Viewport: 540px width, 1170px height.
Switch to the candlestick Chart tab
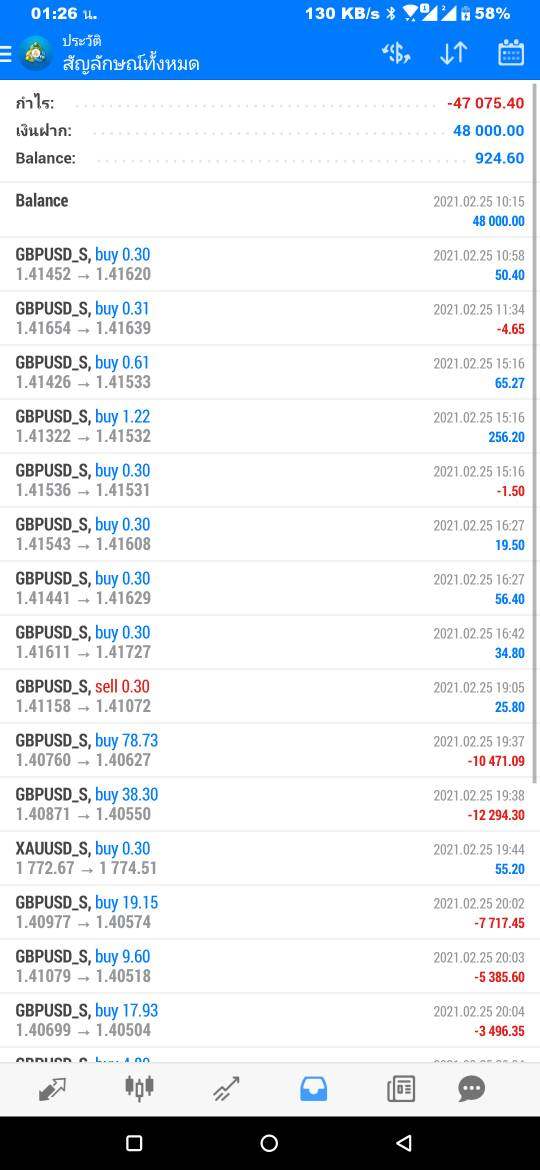pyautogui.click(x=139, y=1088)
